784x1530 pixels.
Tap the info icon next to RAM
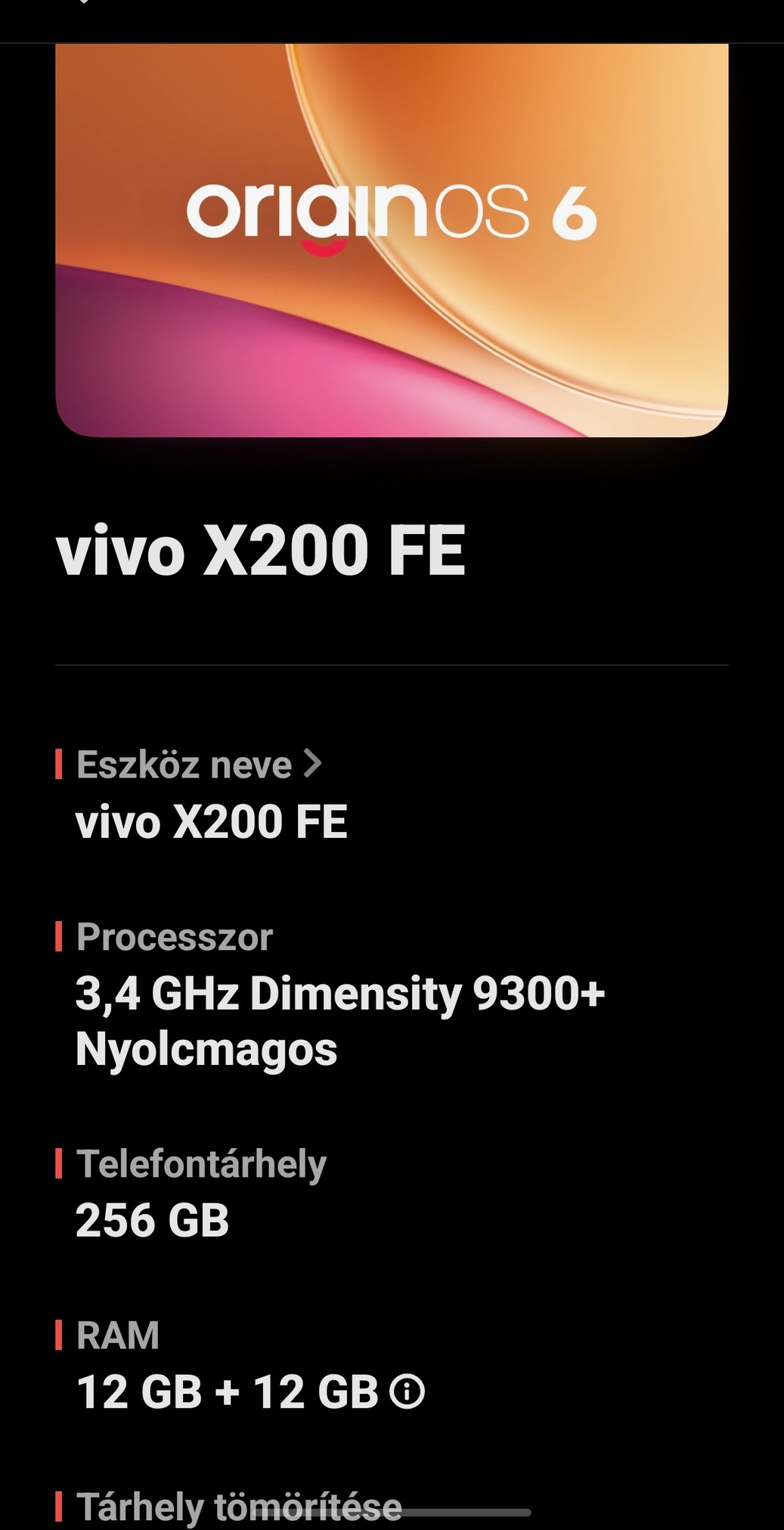pos(407,1392)
